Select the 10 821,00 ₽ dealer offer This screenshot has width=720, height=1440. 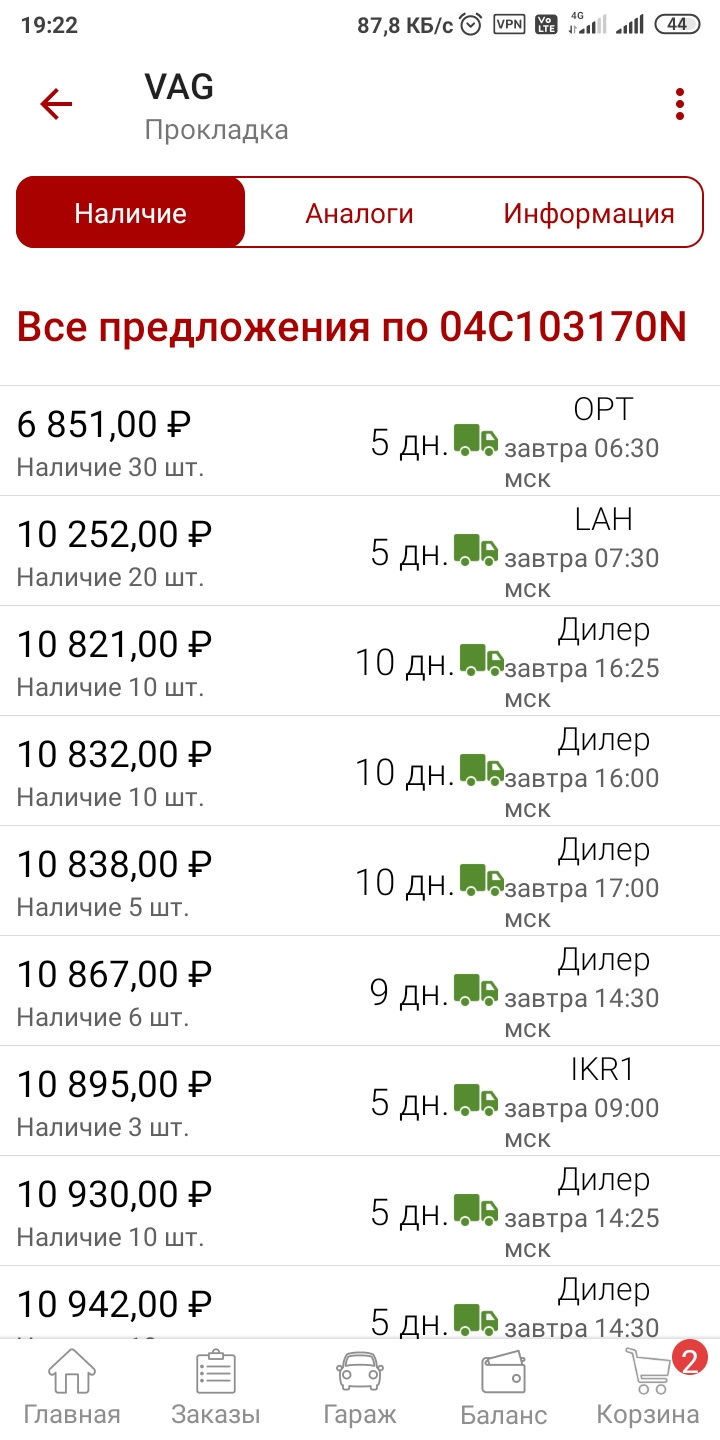(x=360, y=661)
